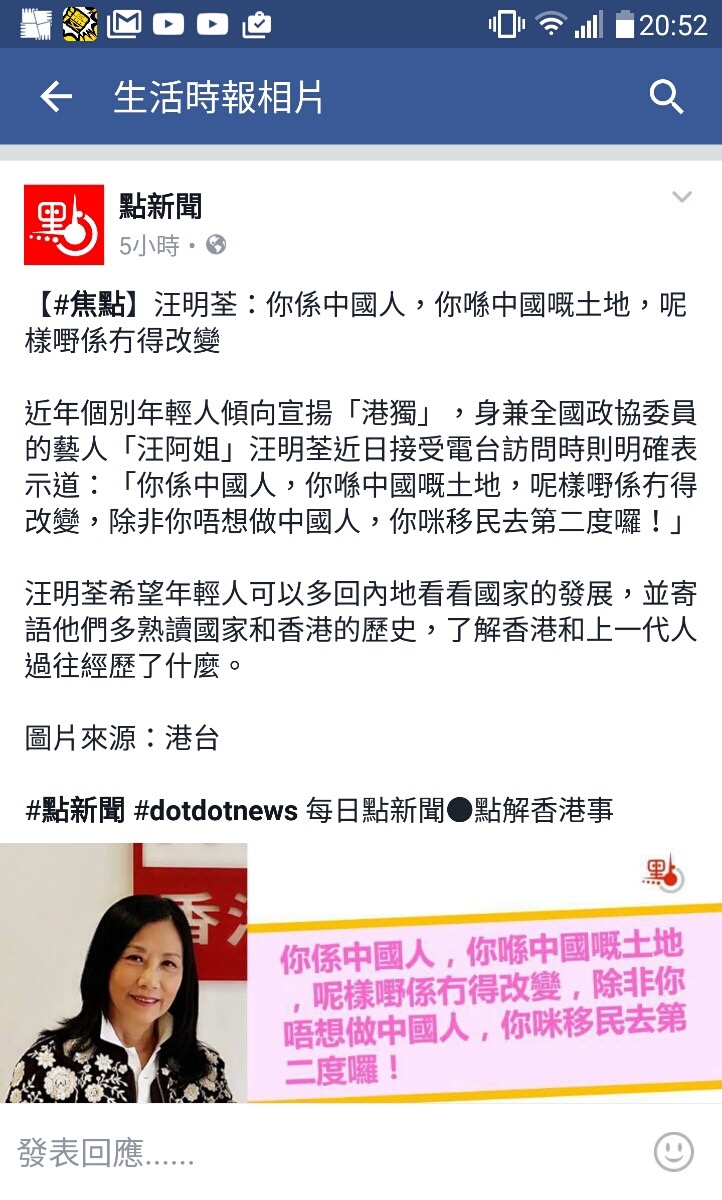Open the emoji smiley picker
The width and height of the screenshot is (722, 1200).
(674, 1152)
